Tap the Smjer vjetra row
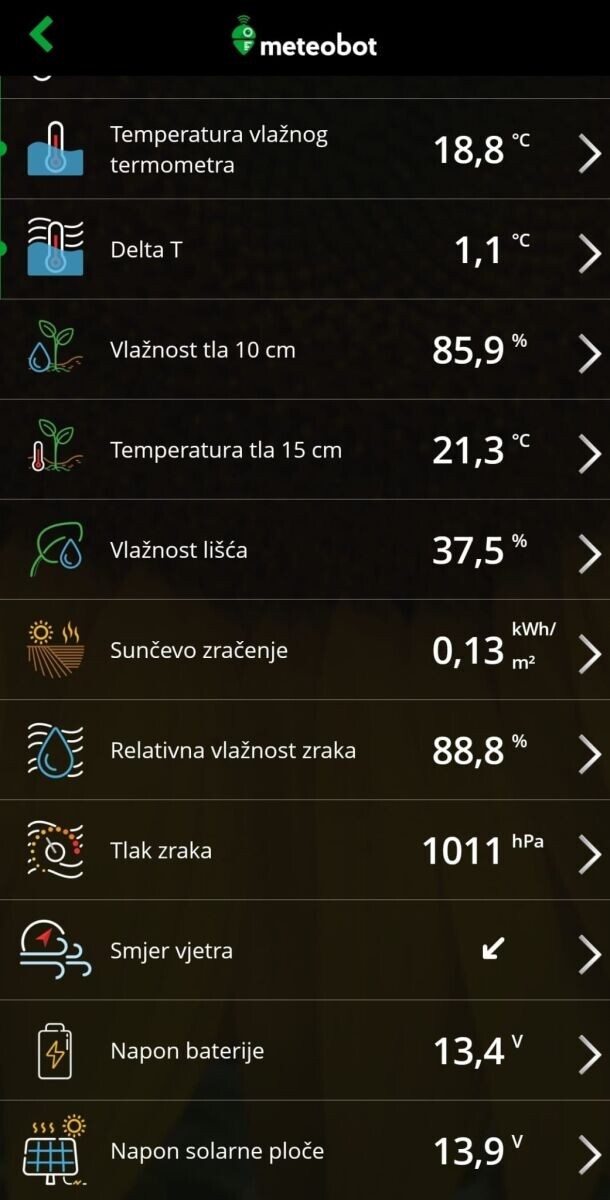This screenshot has height=1200, width=610. pyautogui.click(x=305, y=950)
